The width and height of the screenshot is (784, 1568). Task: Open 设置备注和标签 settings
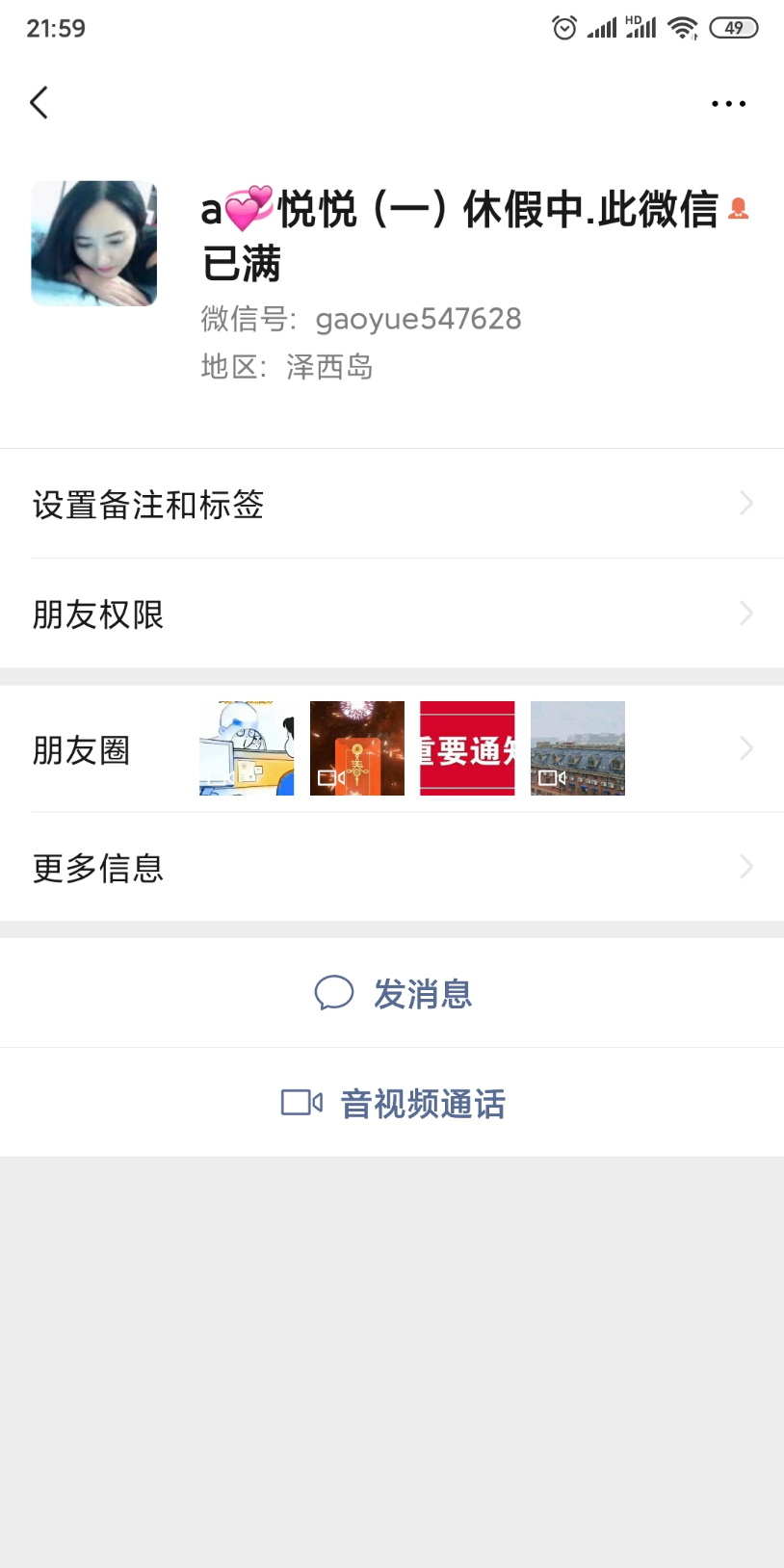392,504
